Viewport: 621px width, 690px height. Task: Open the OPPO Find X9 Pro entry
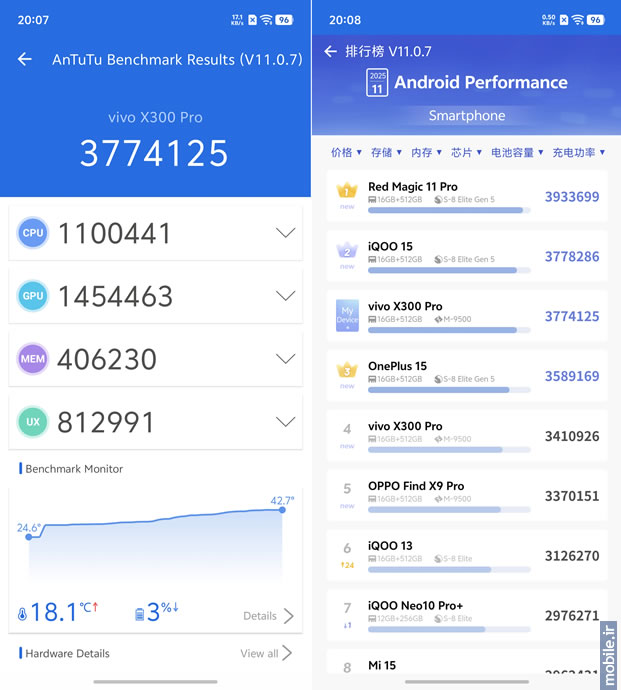[x=467, y=496]
